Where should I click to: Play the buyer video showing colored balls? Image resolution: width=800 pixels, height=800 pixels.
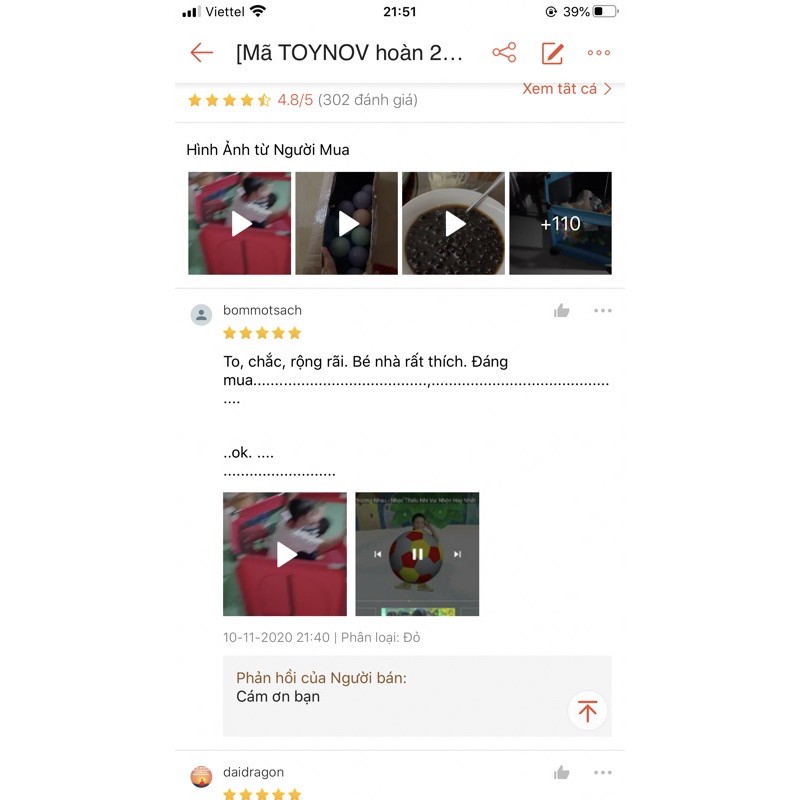pos(347,223)
